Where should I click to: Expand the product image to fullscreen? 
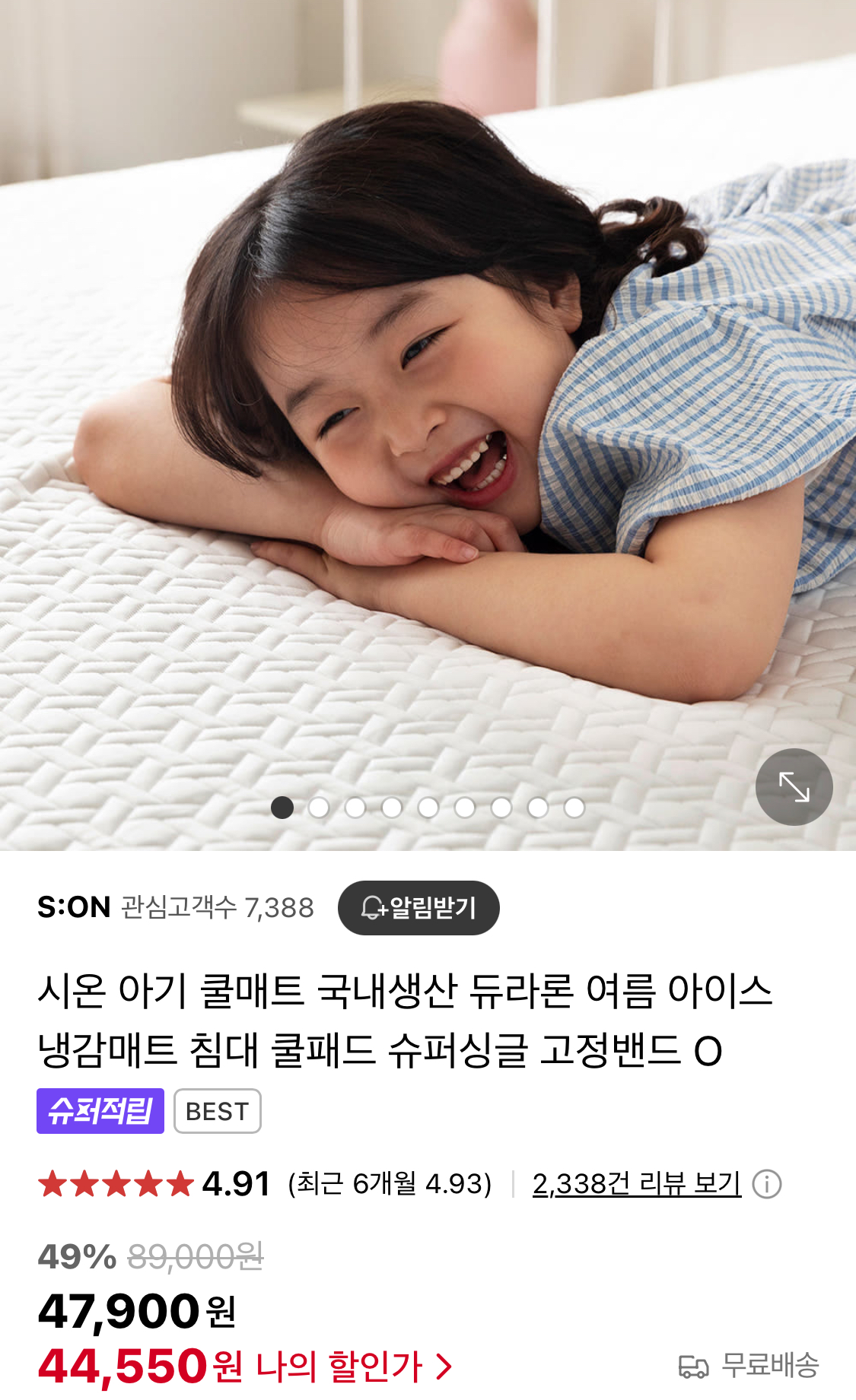[794, 787]
